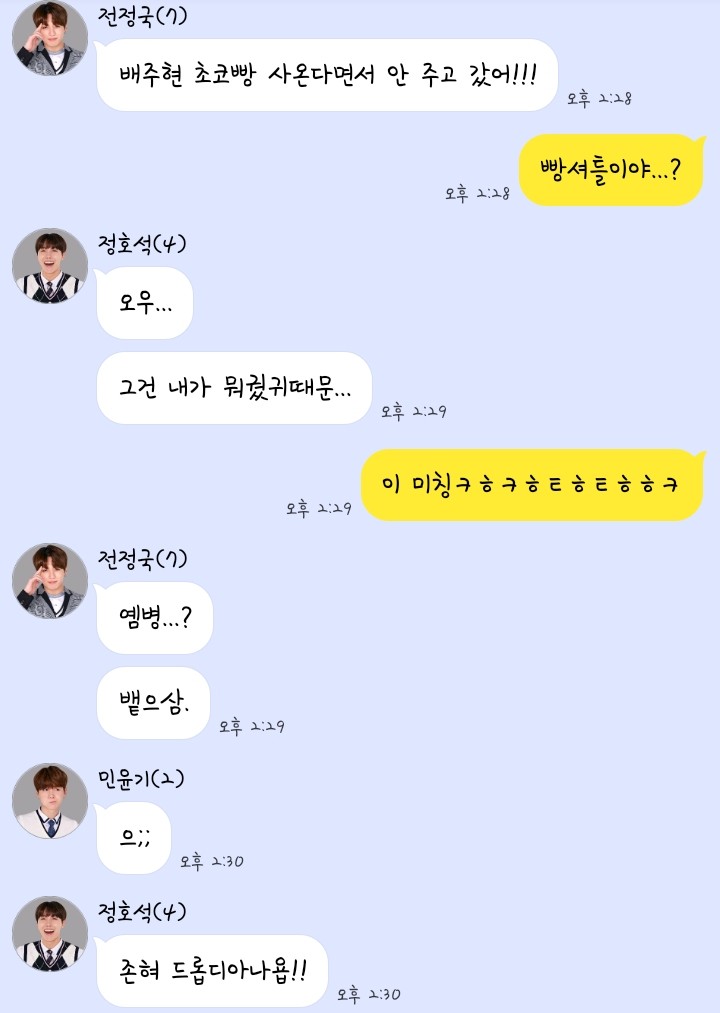Open 정호석's avatar by the 존혀 드롭디아나욥 message
Viewport: 720px width, 1013px height.
pos(49,935)
